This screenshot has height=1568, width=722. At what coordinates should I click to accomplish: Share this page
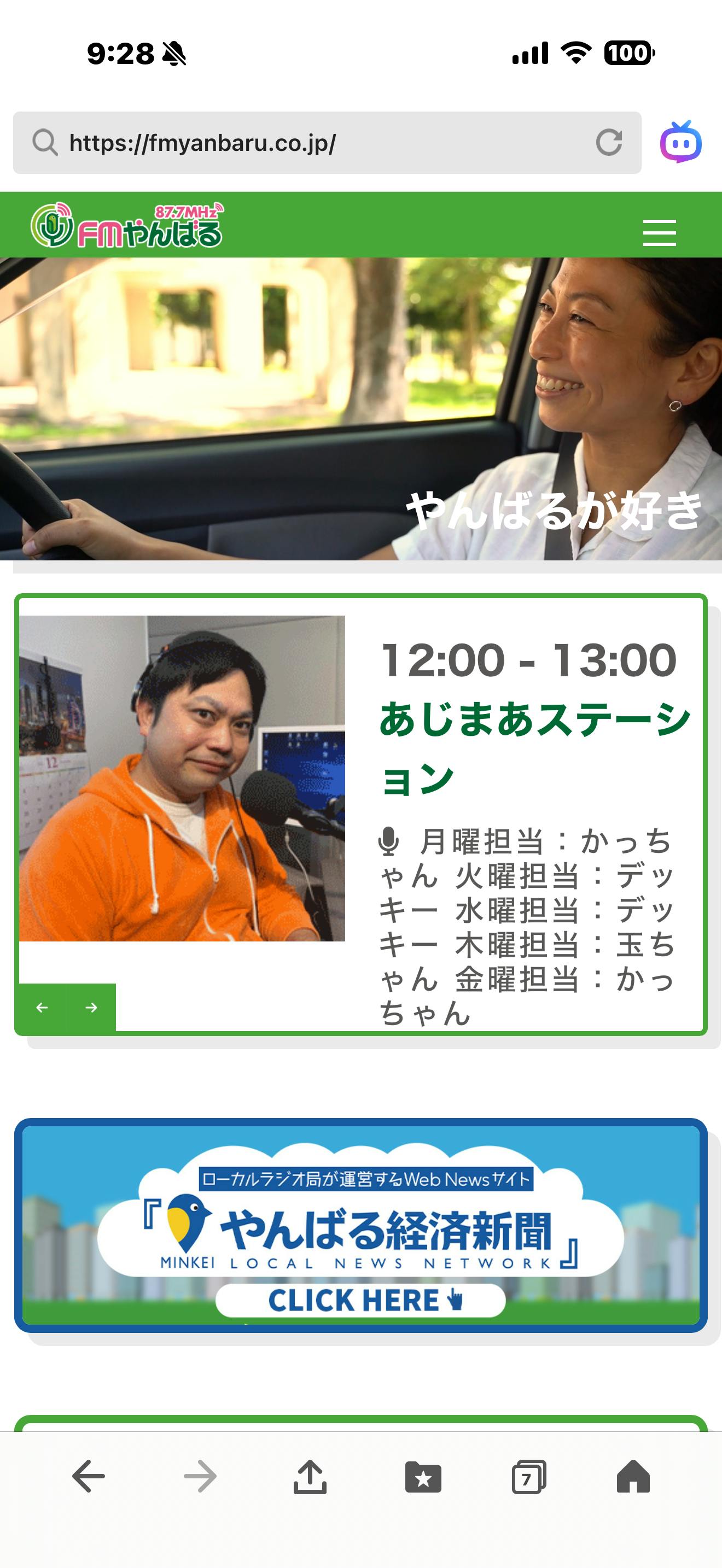pyautogui.click(x=310, y=1476)
